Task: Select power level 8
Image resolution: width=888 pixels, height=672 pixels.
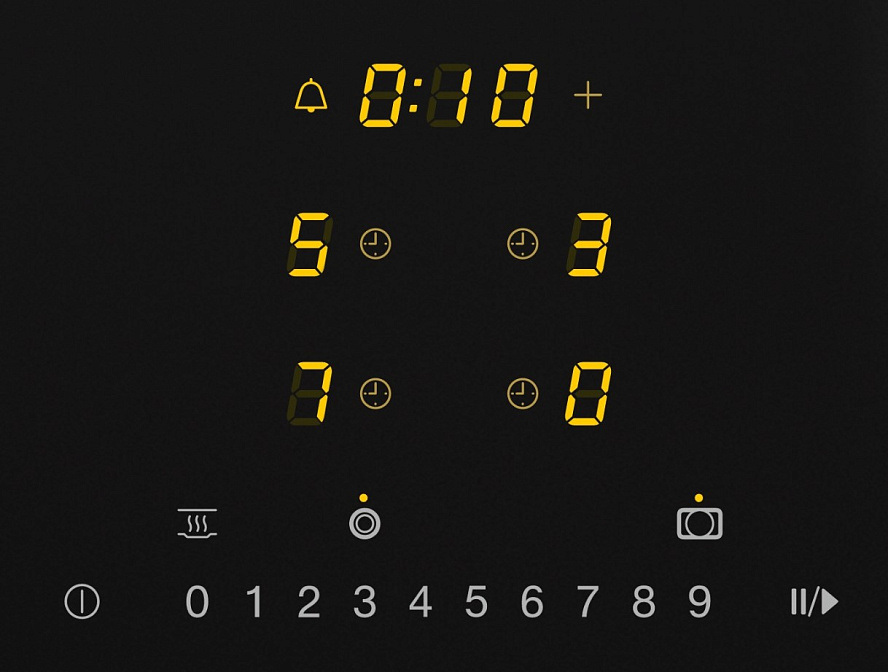Action: pyautogui.click(x=643, y=601)
